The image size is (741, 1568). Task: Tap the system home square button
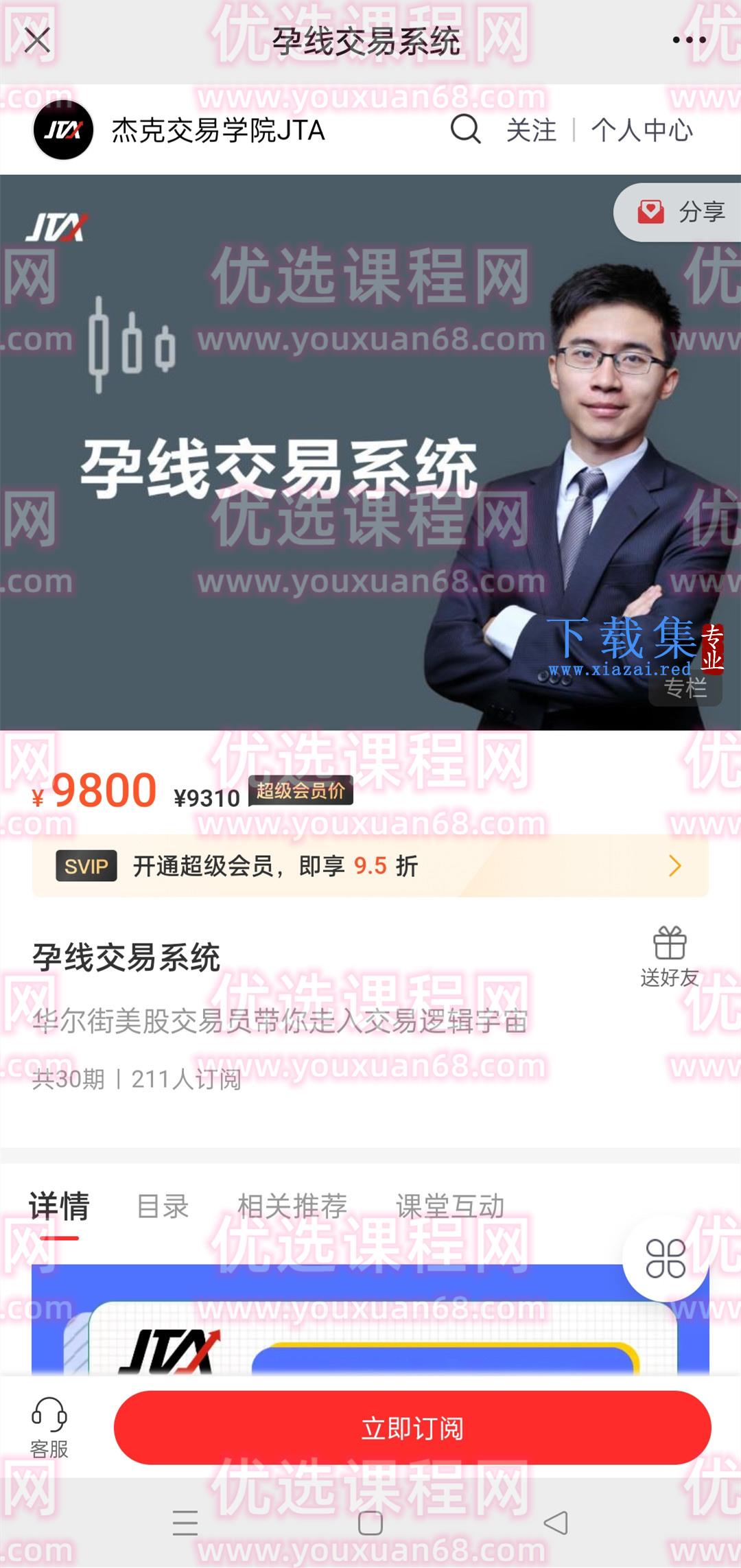tap(370, 1523)
